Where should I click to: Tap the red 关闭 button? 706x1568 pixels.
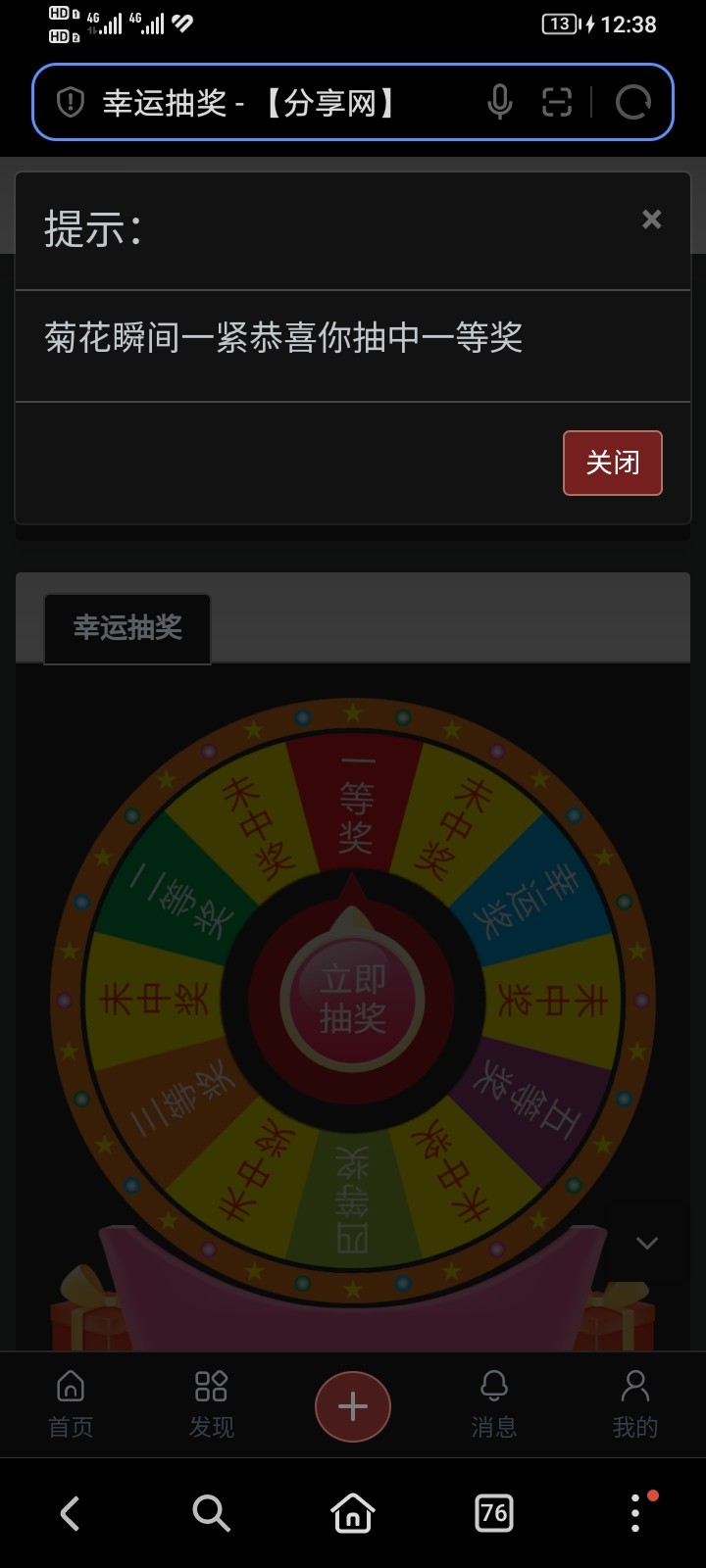pos(612,463)
